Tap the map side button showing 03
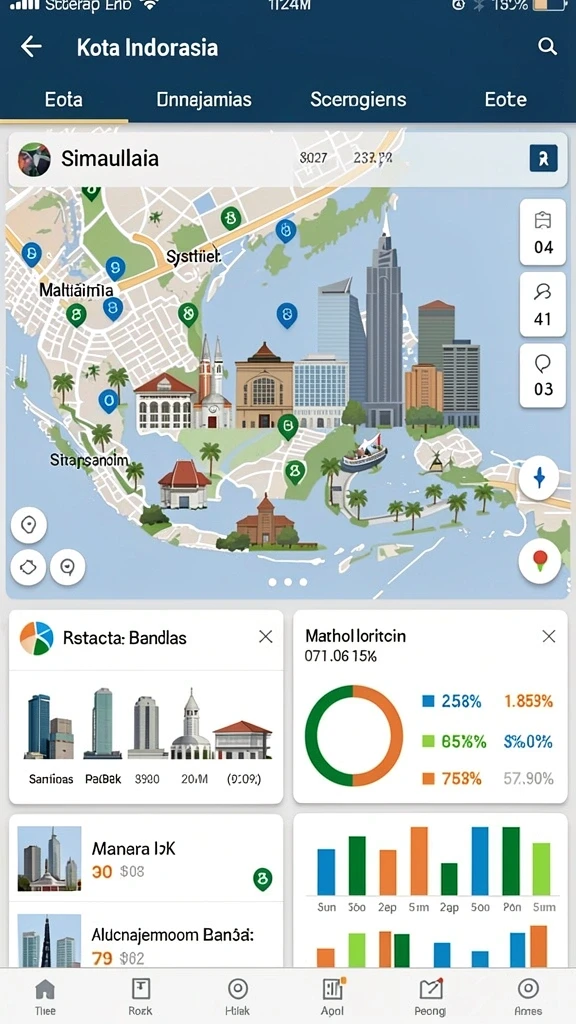Screen dimensions: 576x1024 click(x=543, y=375)
